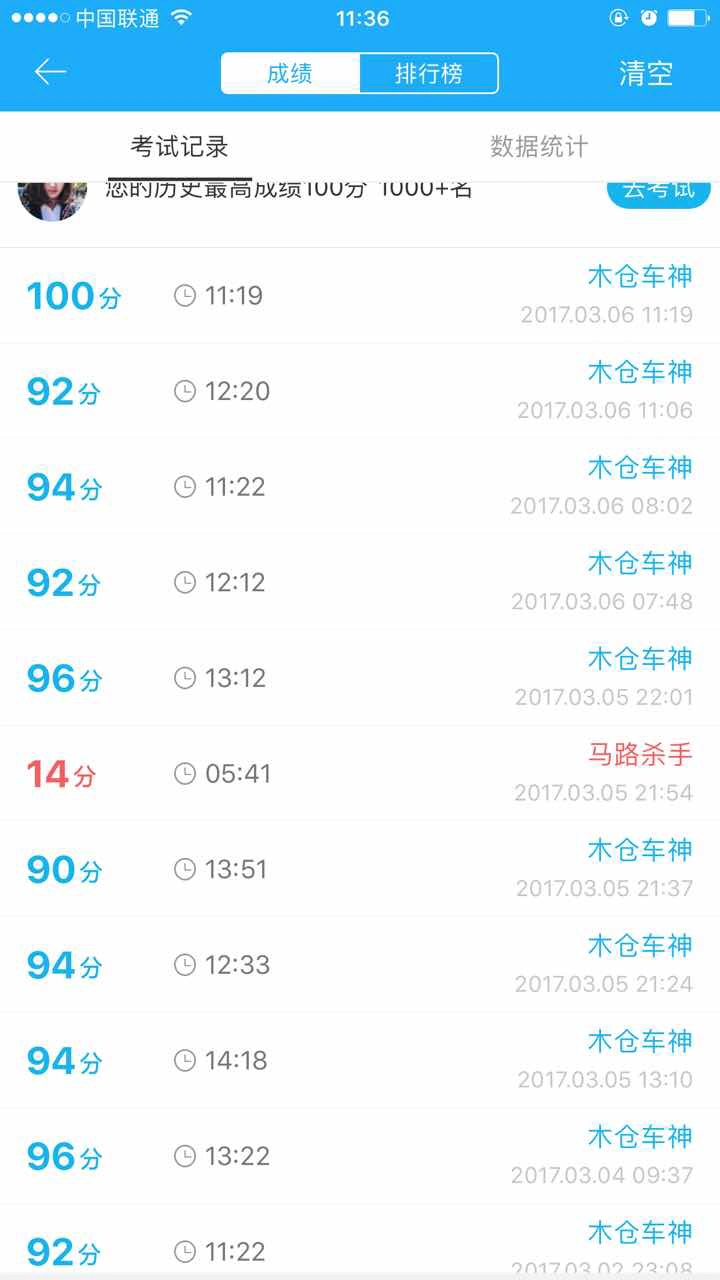The image size is (720, 1280).
Task: Switch to the 数据统计 tab
Action: (x=539, y=147)
